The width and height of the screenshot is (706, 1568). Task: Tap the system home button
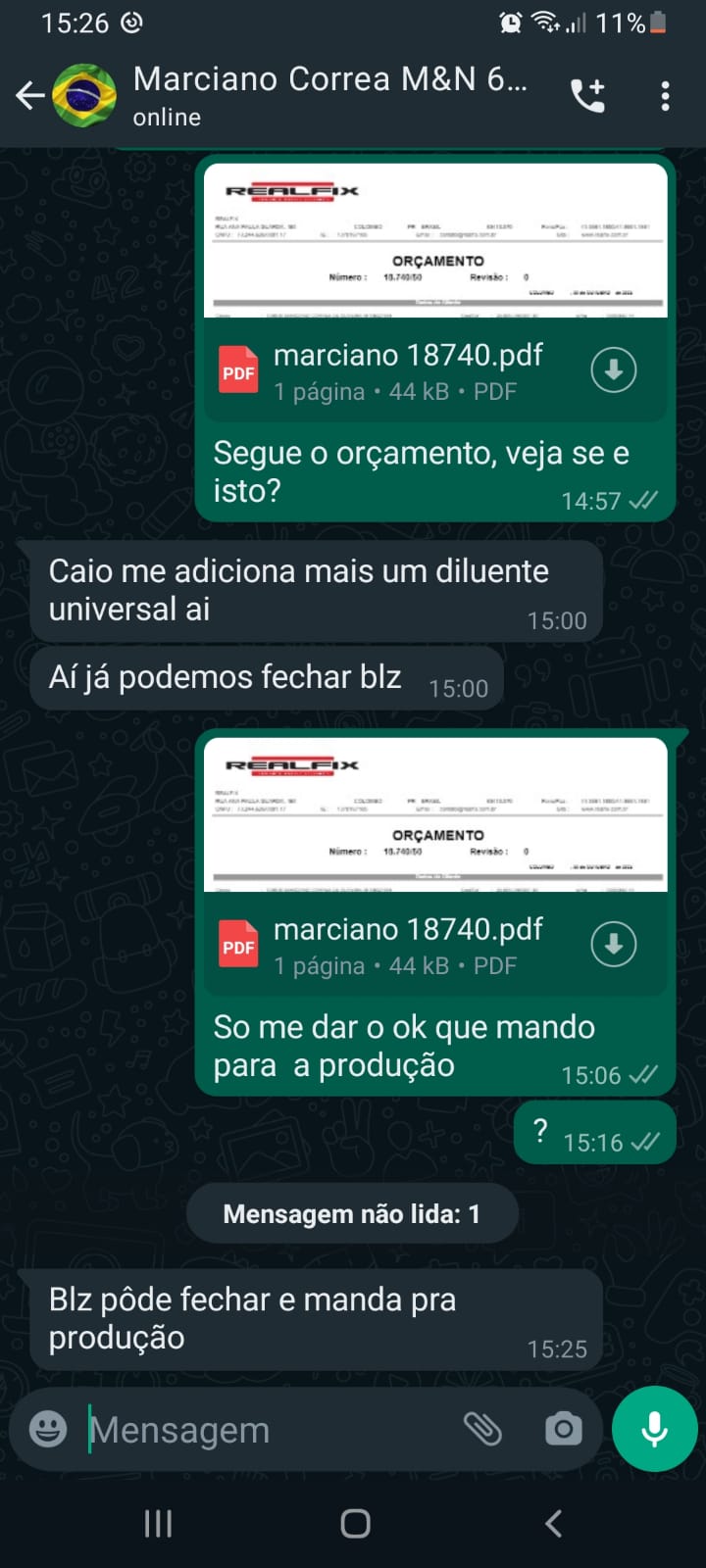tap(355, 1523)
